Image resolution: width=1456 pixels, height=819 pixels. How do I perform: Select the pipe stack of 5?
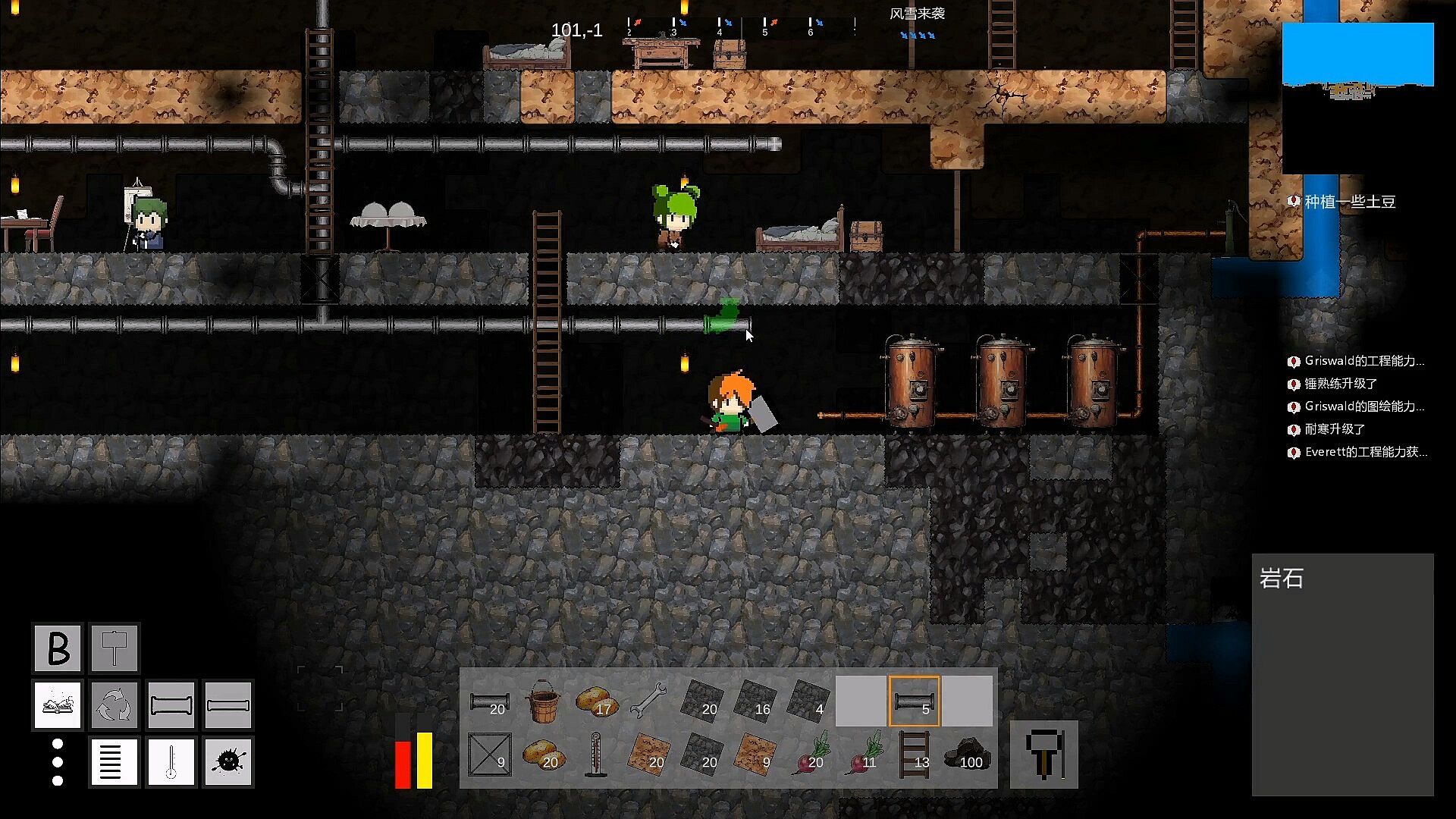pyautogui.click(x=914, y=701)
